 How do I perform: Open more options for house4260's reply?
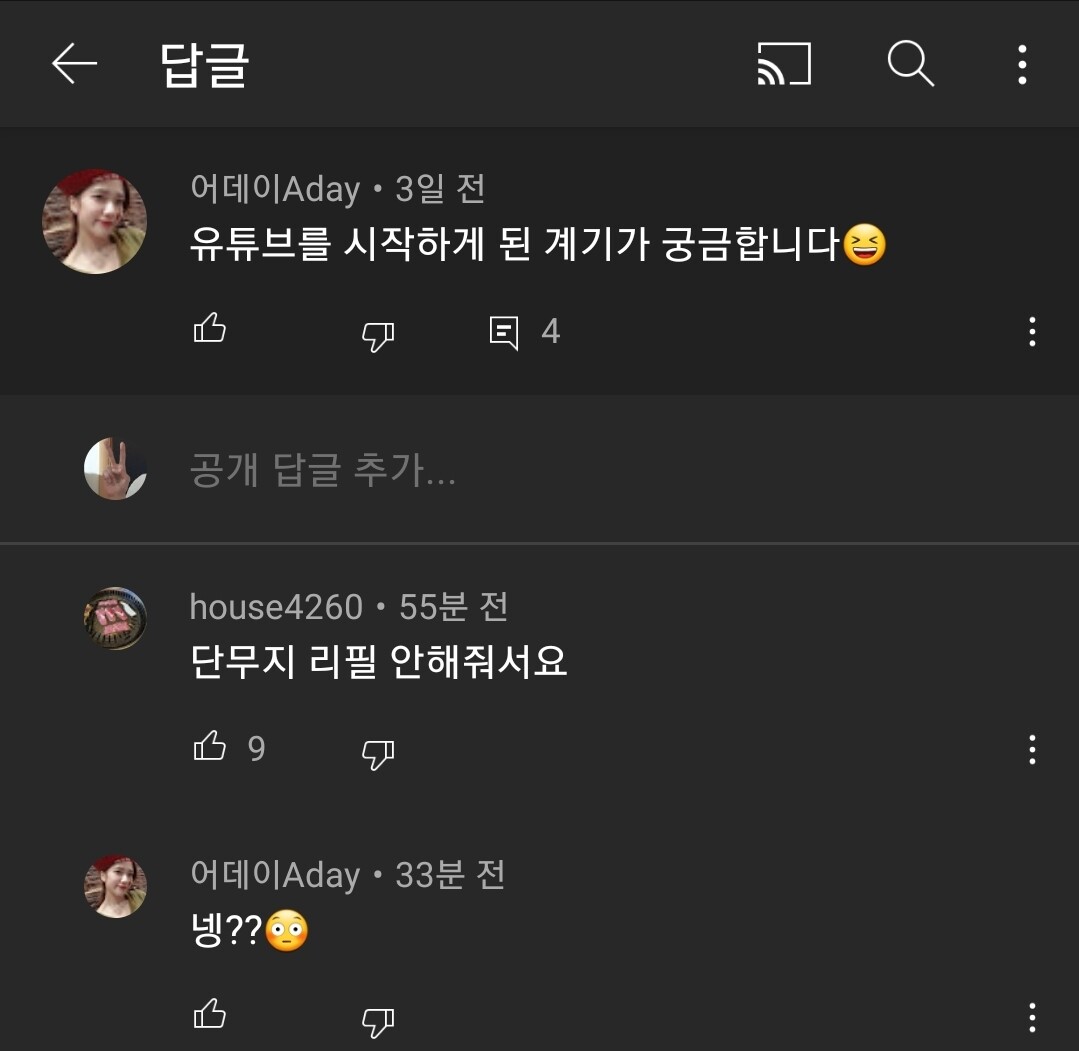(1032, 750)
